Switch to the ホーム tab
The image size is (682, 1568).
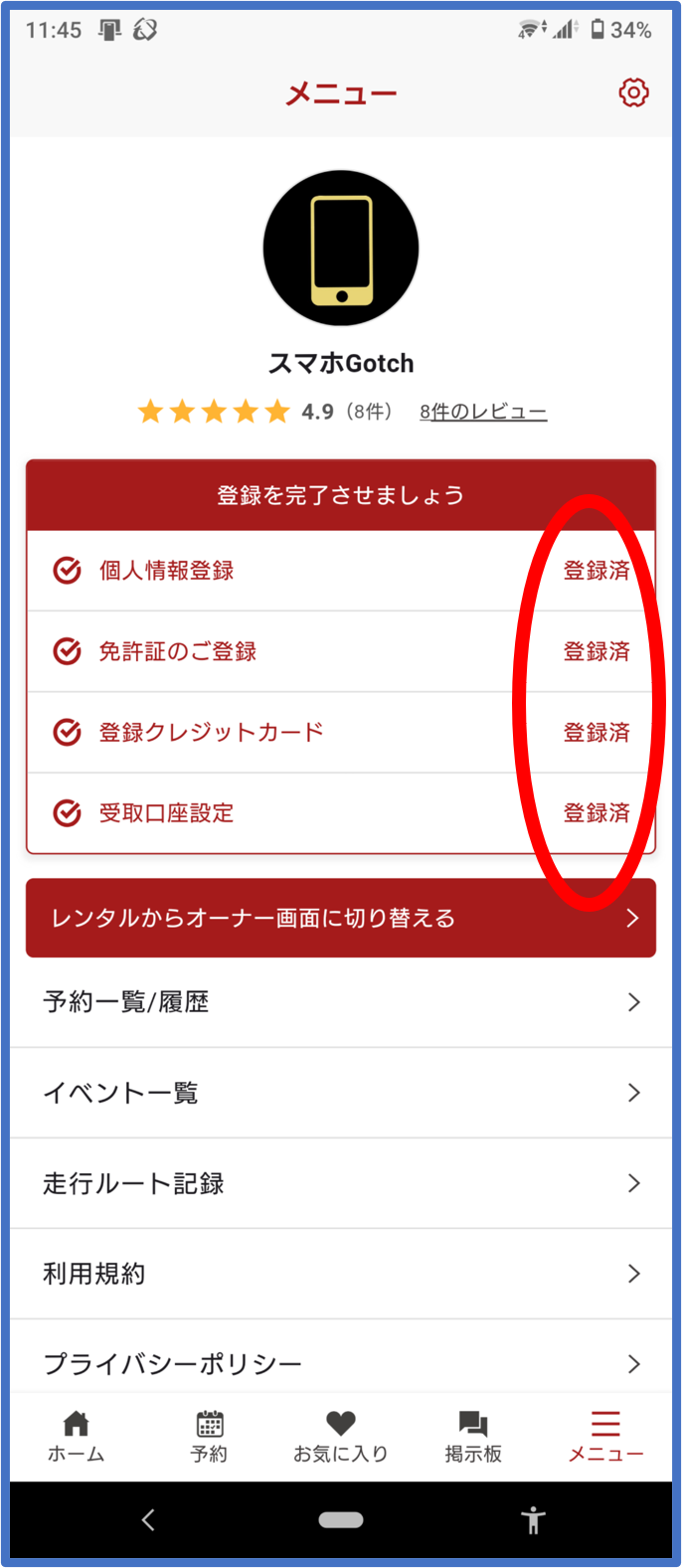76,1437
